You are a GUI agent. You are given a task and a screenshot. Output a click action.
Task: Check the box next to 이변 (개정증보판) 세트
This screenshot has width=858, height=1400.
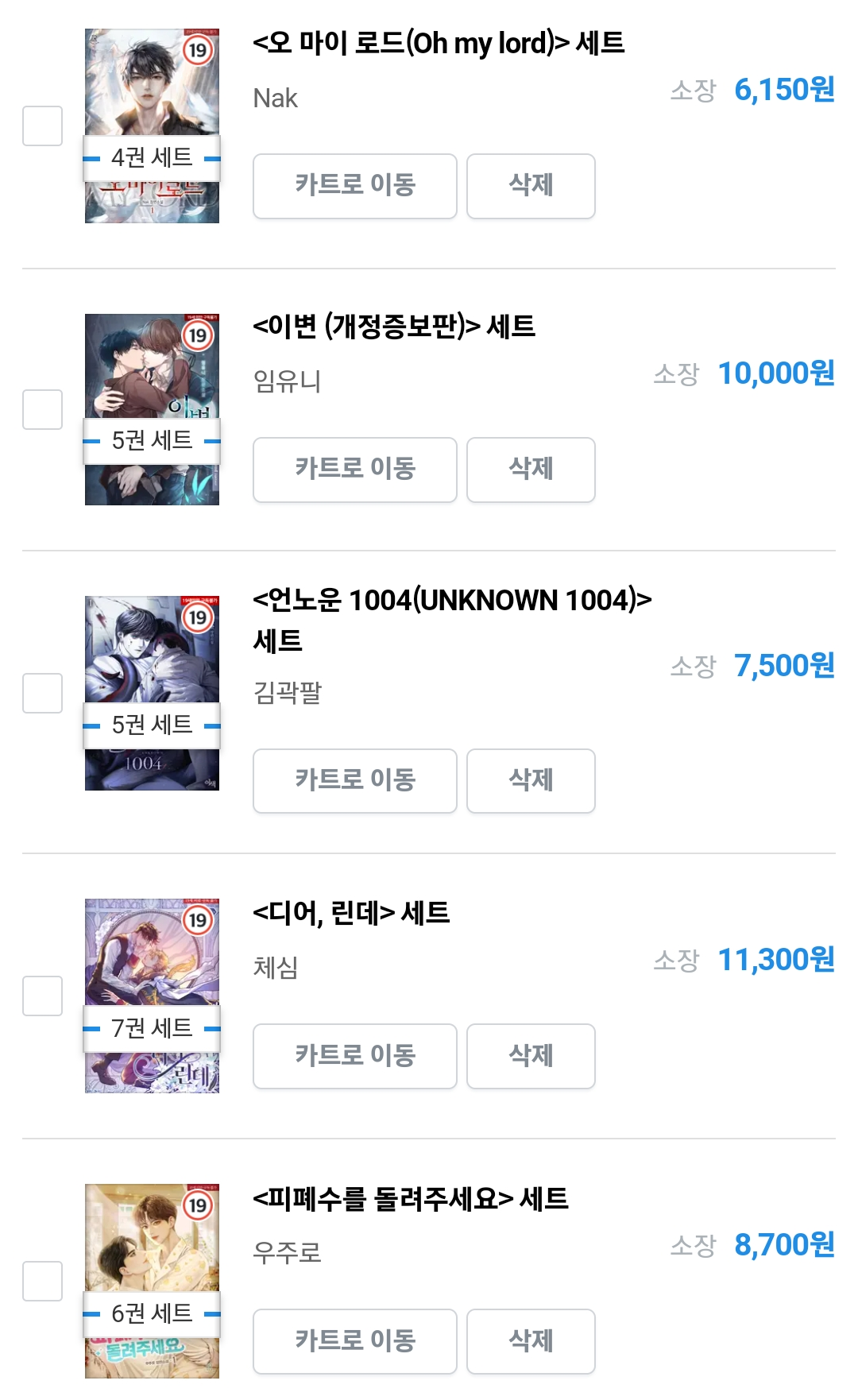point(42,409)
